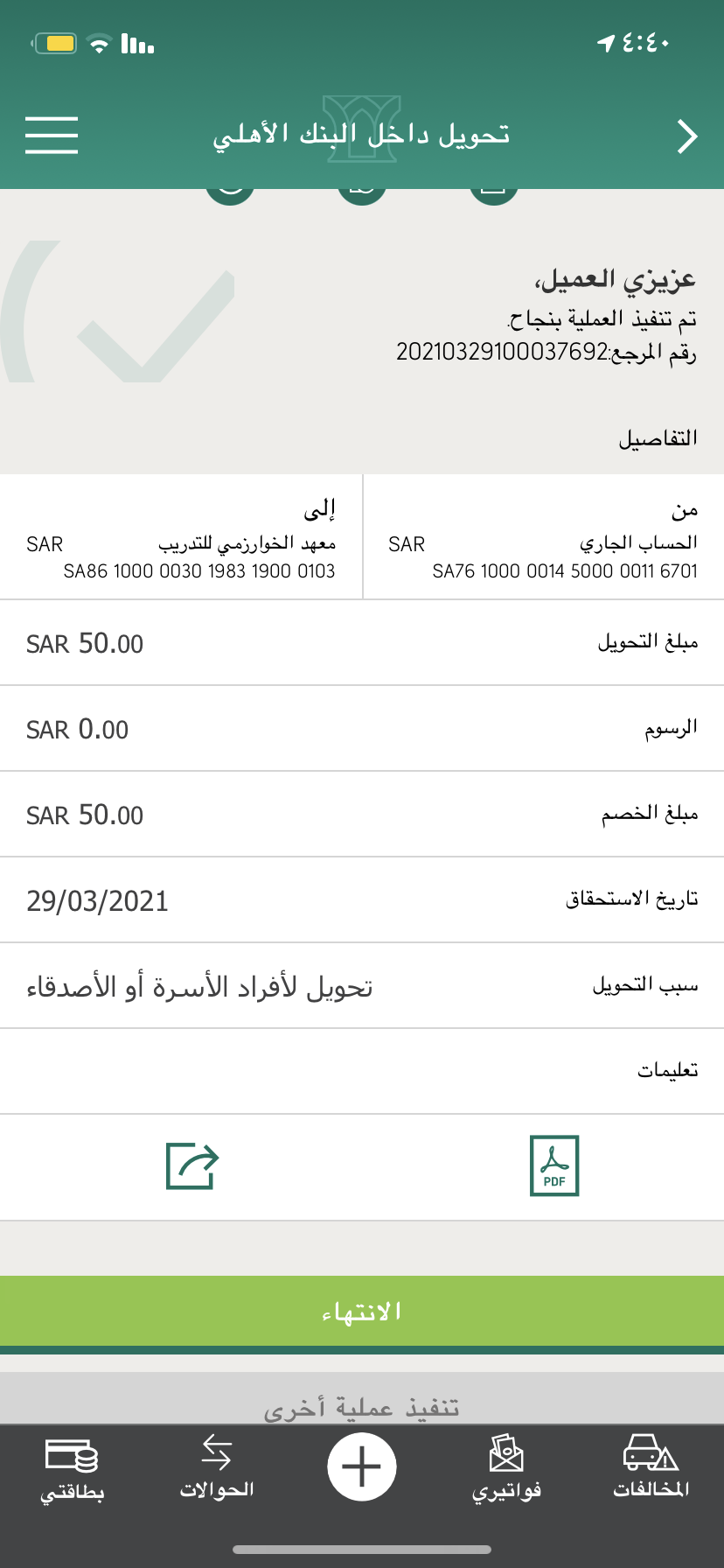Open the hamburger menu
724x1568 pixels.
52,136
